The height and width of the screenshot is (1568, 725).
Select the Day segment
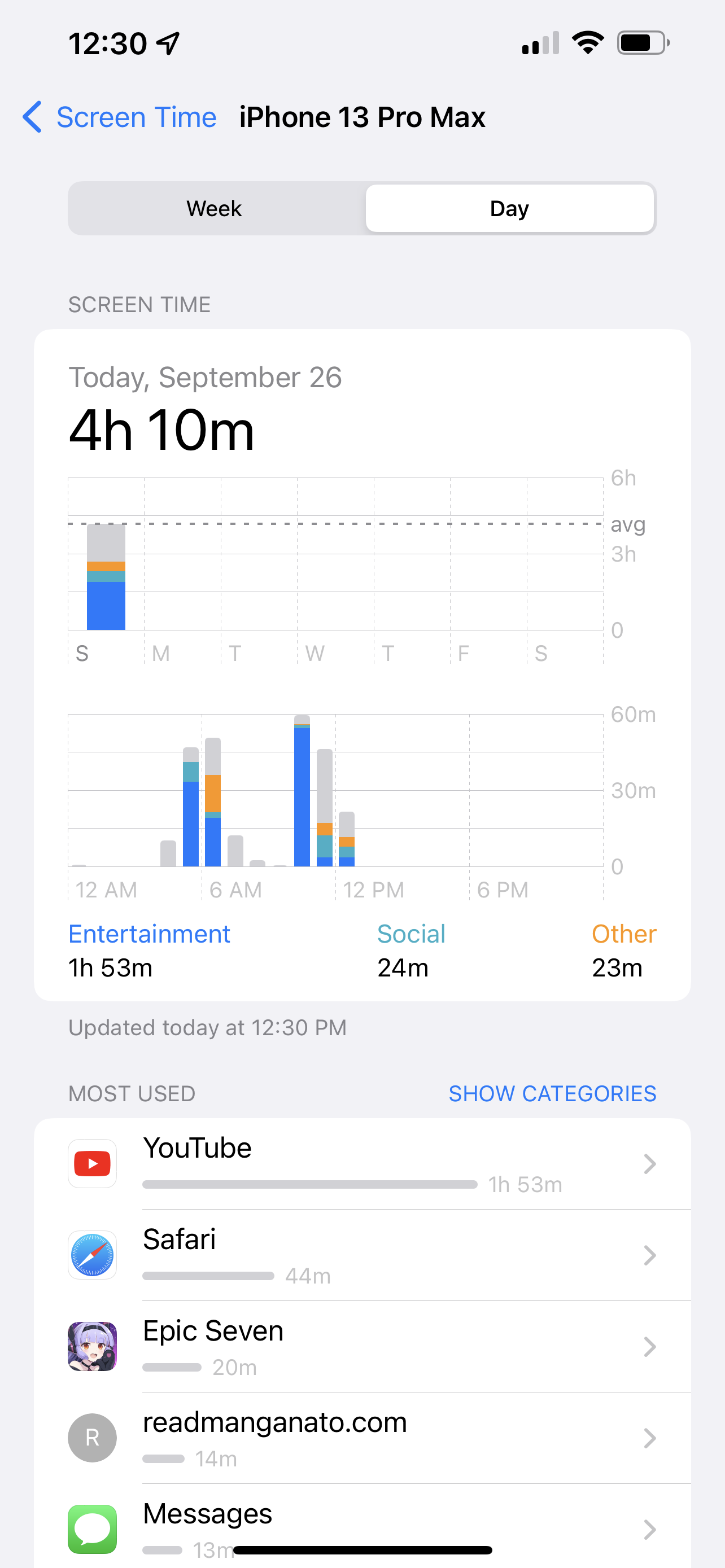pos(509,208)
